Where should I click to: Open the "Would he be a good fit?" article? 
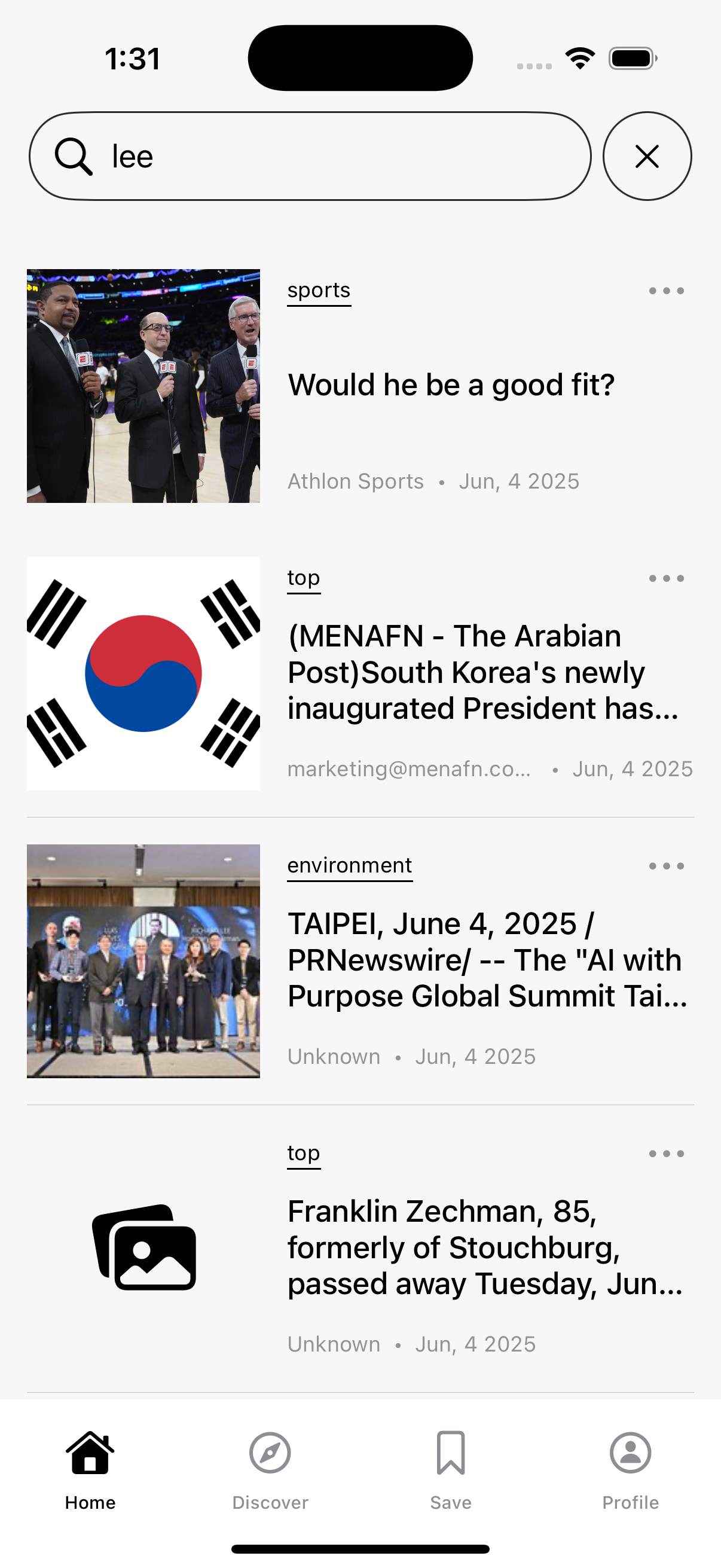451,385
